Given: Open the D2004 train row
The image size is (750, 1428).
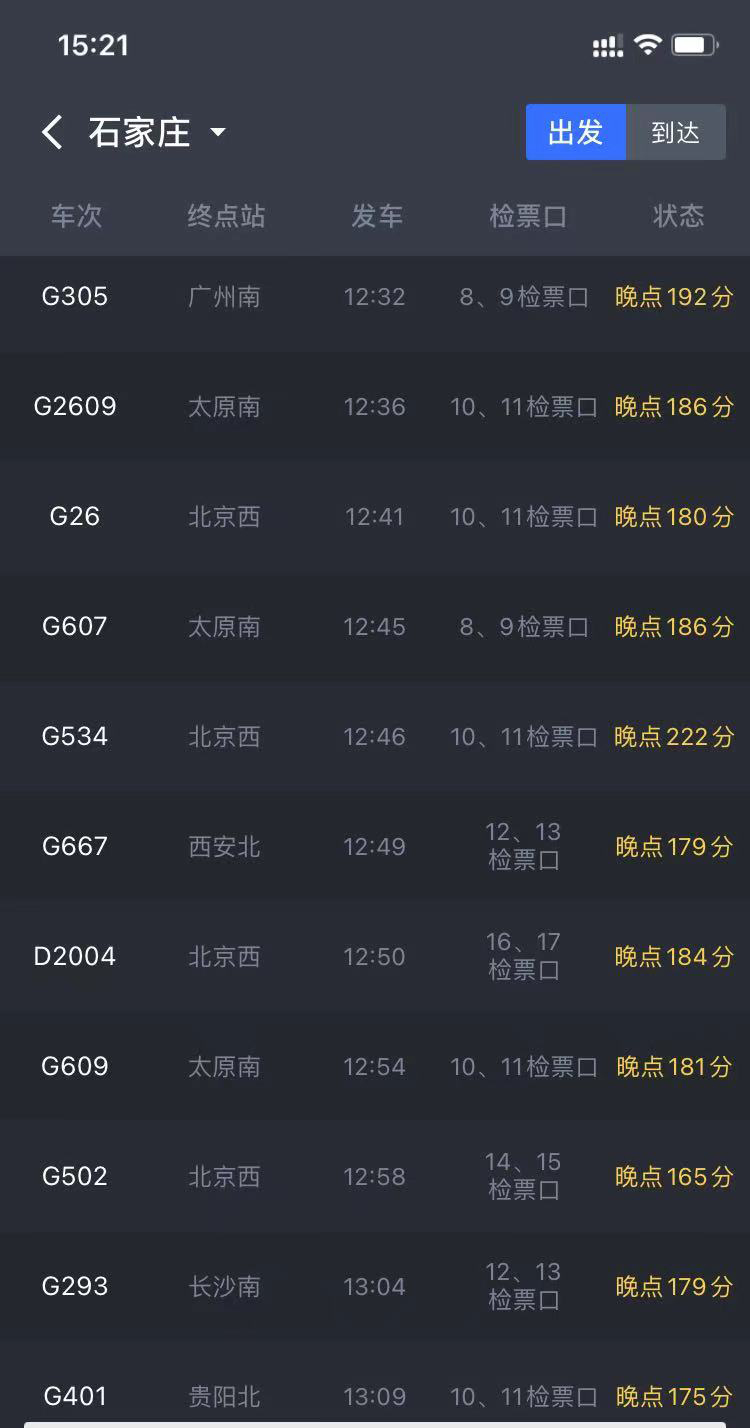Looking at the screenshot, I should point(375,957).
